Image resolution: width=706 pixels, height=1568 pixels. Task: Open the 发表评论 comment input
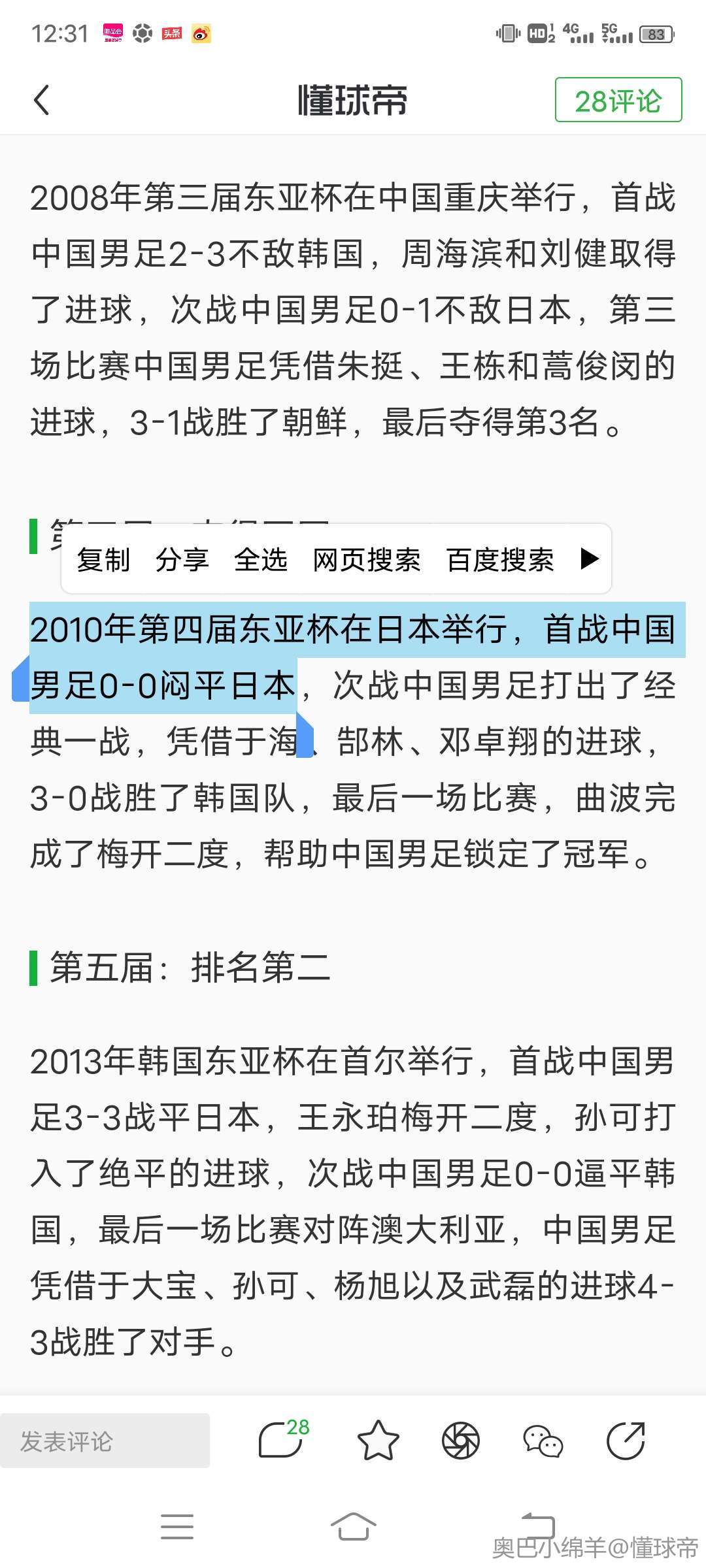(x=105, y=1441)
